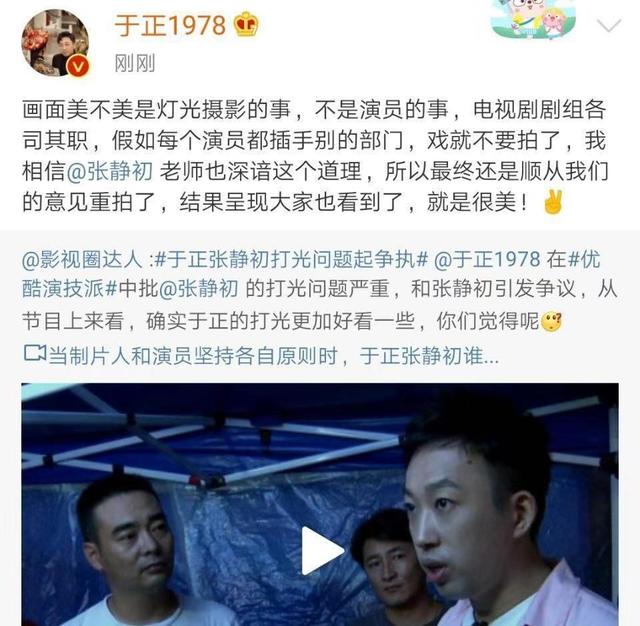
Task: Expand the post options chevron
Action: (x=609, y=26)
